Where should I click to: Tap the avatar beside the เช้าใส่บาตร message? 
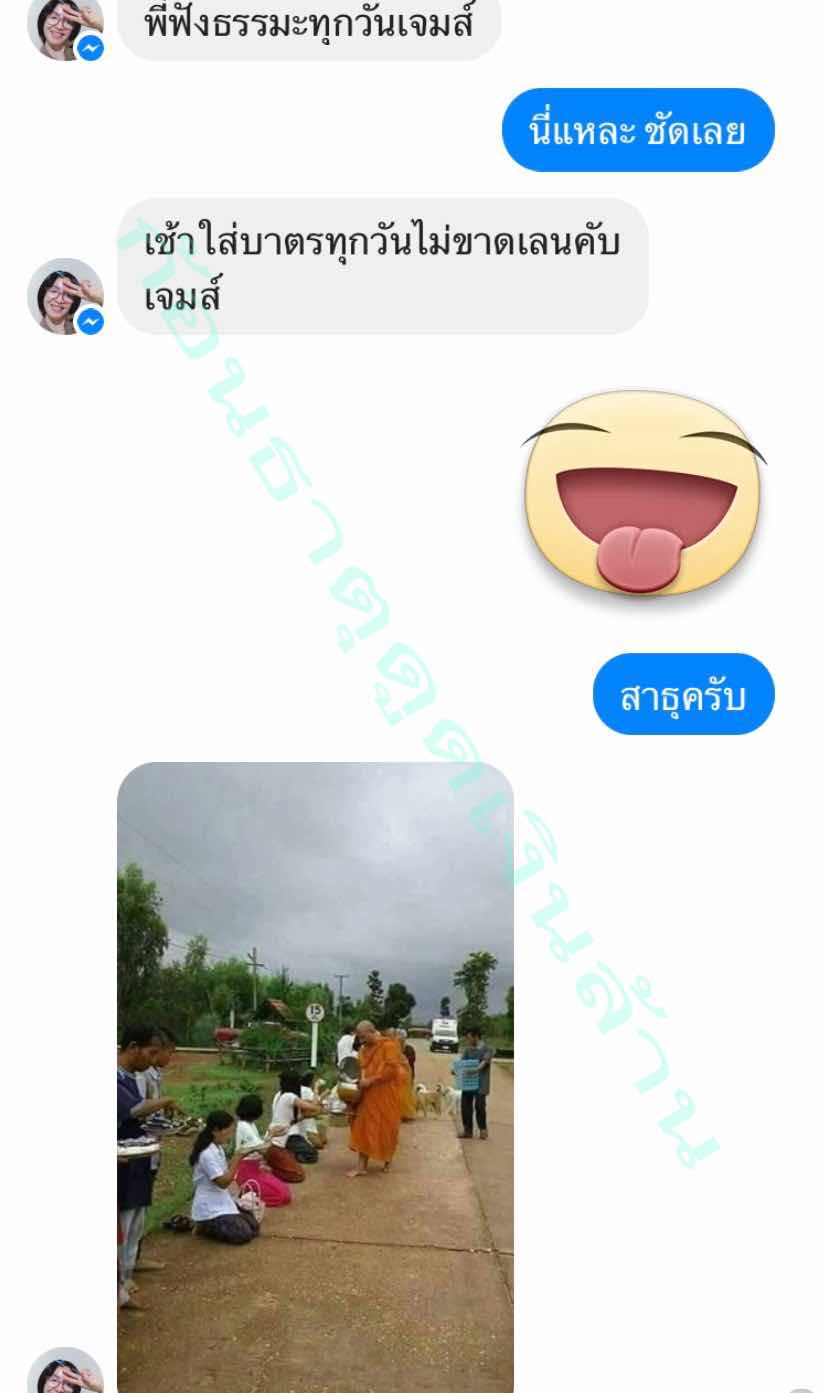point(65,296)
